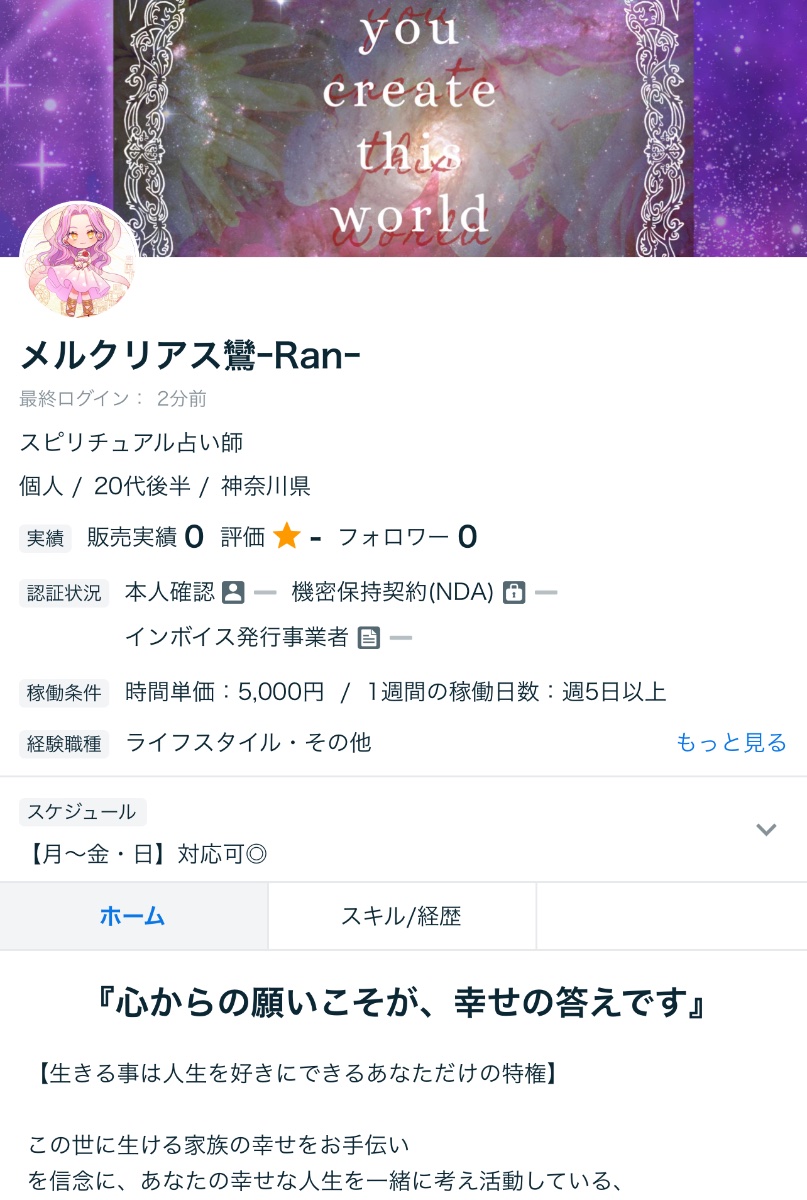
Task: Switch to the スキル/経歴 tab
Action: (x=401, y=916)
